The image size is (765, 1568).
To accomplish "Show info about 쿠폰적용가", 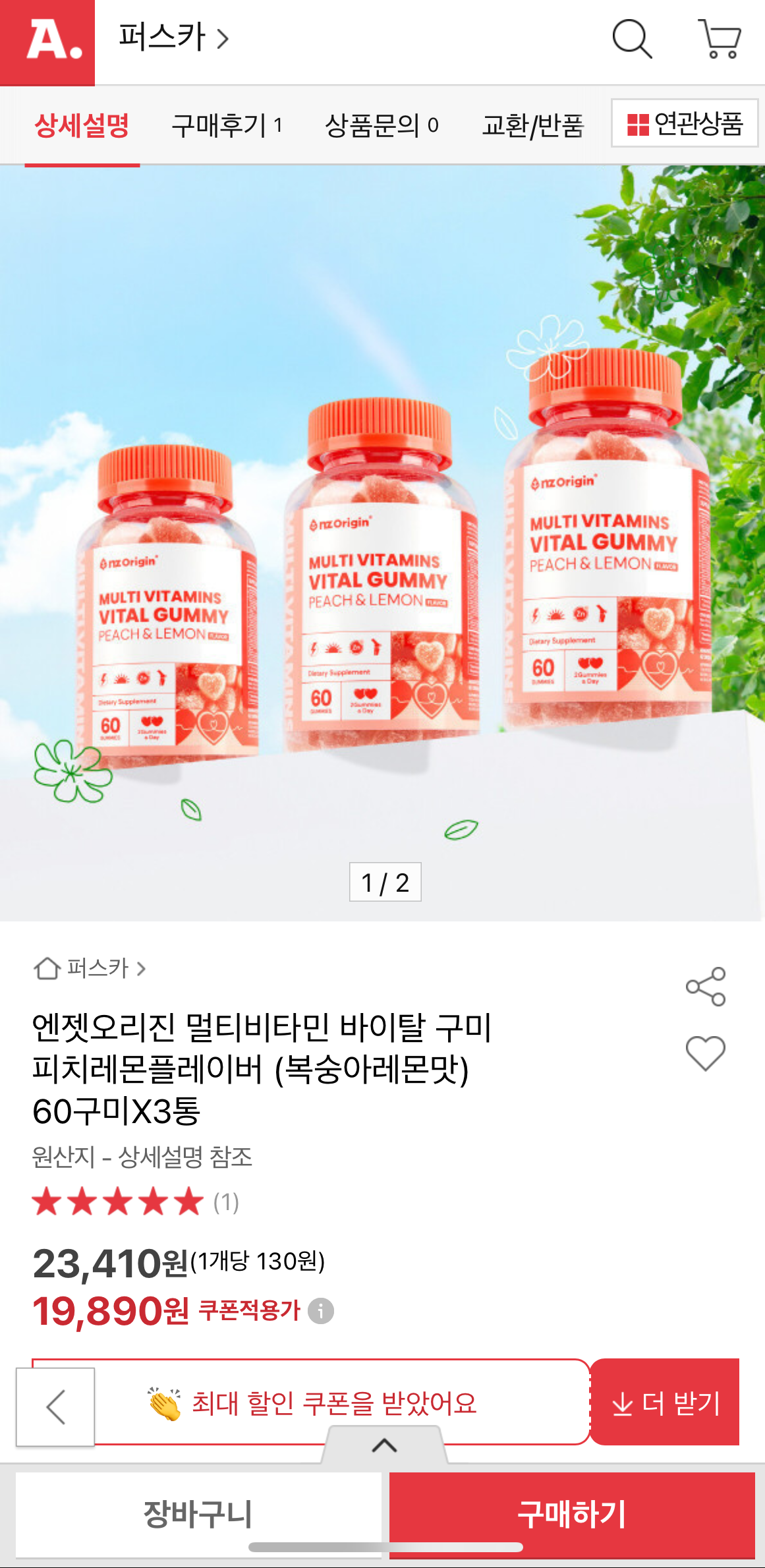I will pyautogui.click(x=321, y=1311).
